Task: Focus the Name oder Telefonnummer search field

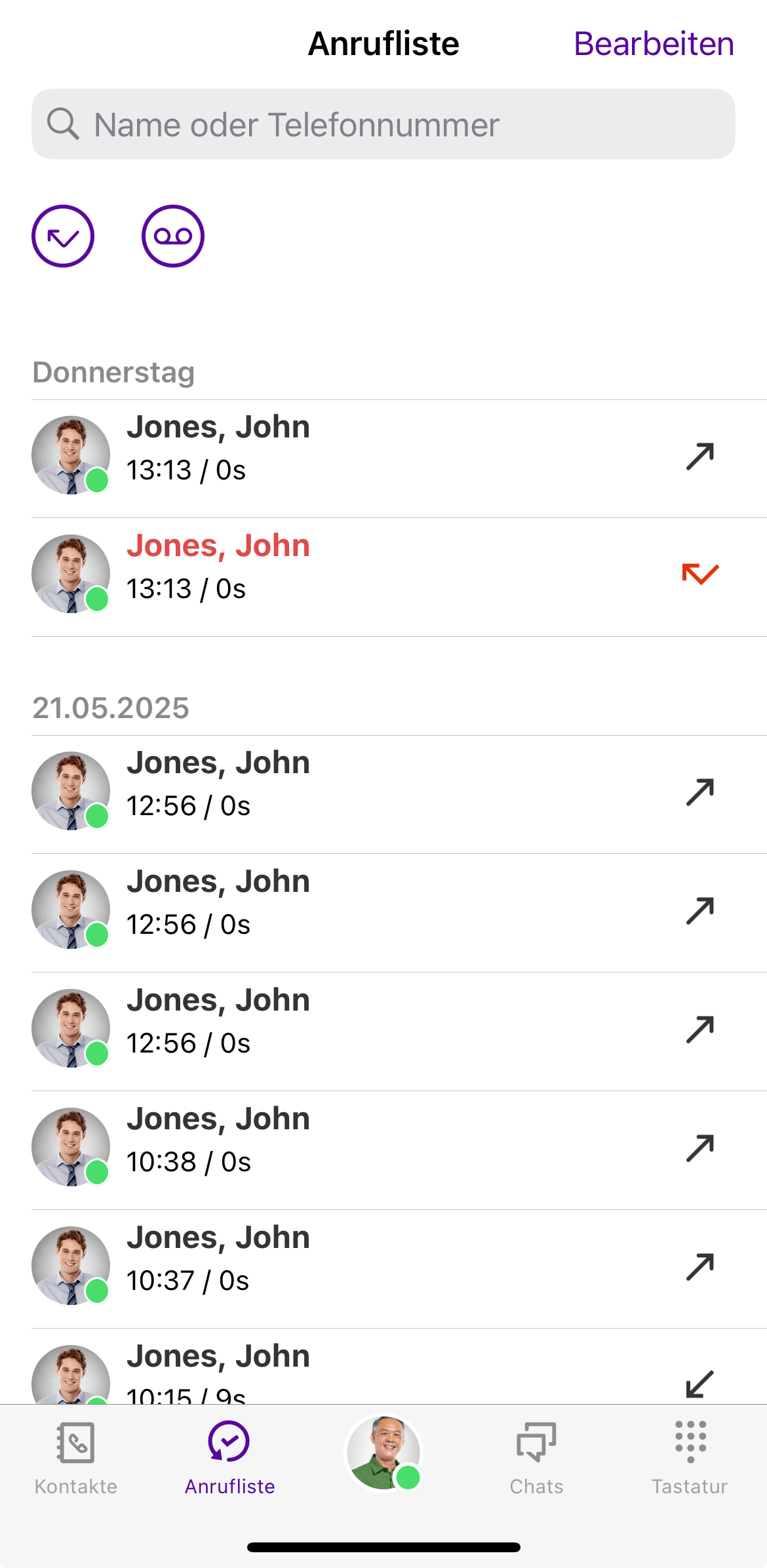Action: click(383, 125)
